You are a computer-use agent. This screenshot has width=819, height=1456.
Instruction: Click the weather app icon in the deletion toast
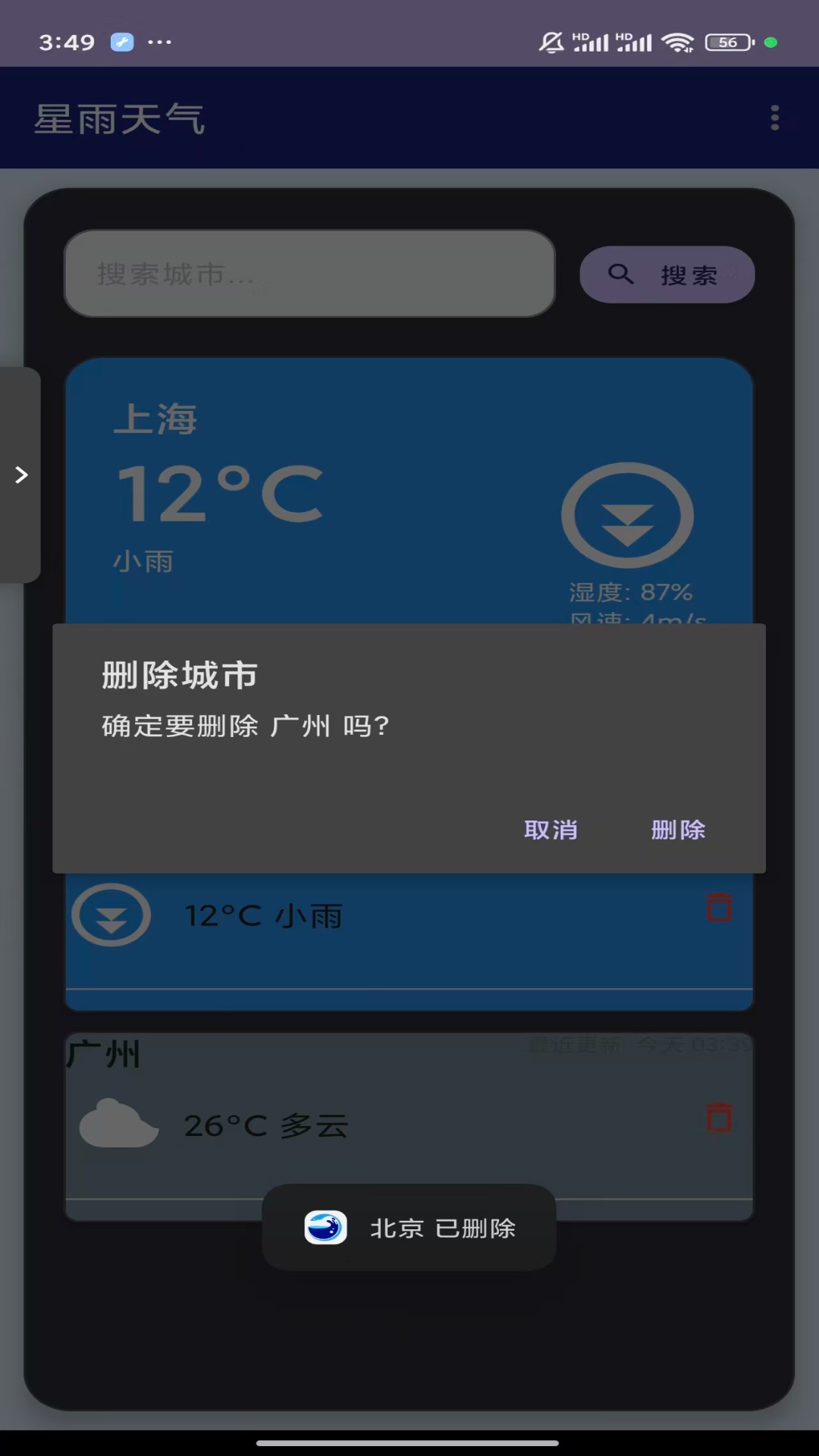coord(326,1228)
